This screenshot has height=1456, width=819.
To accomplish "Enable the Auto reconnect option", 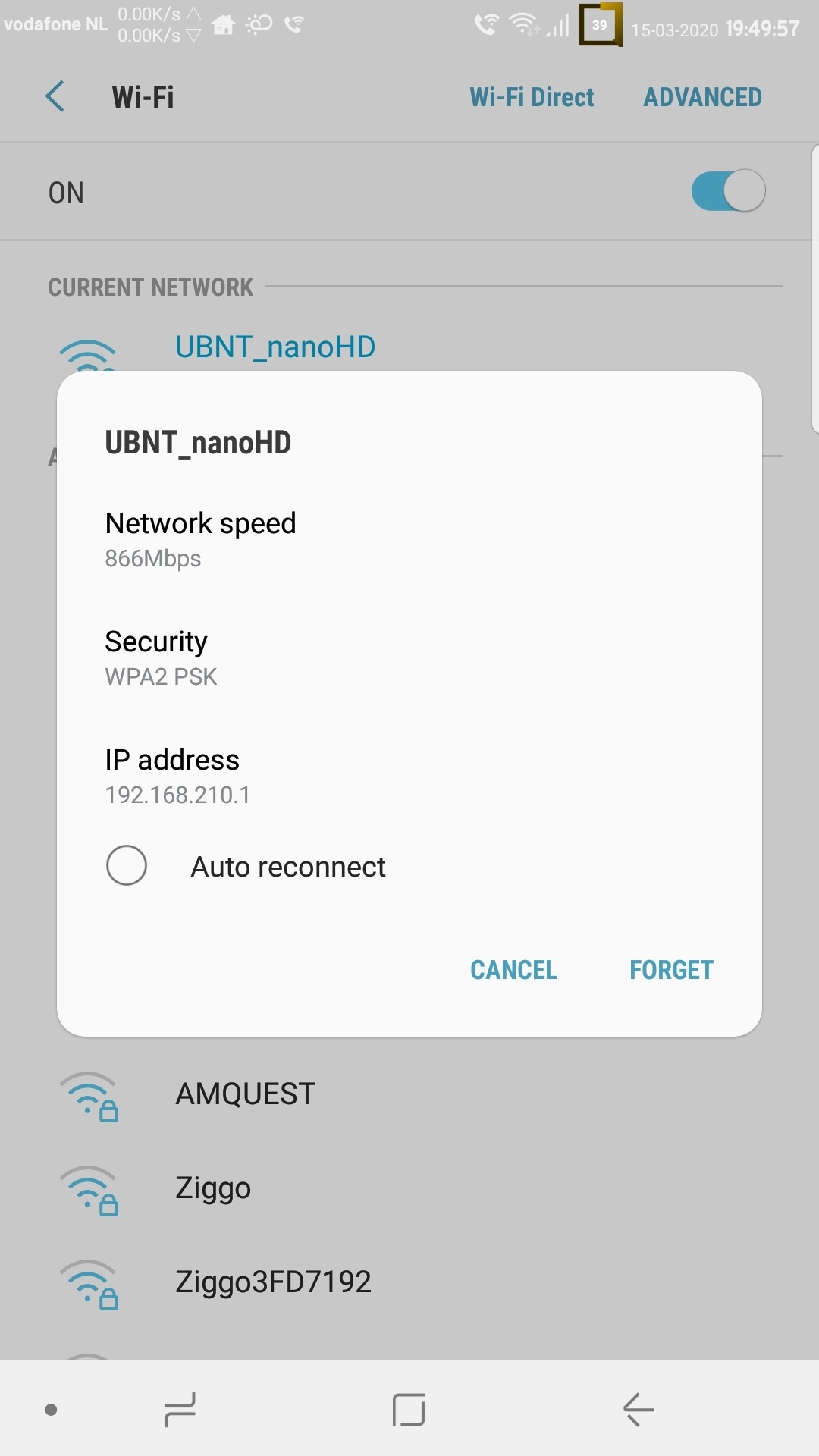I will [127, 865].
